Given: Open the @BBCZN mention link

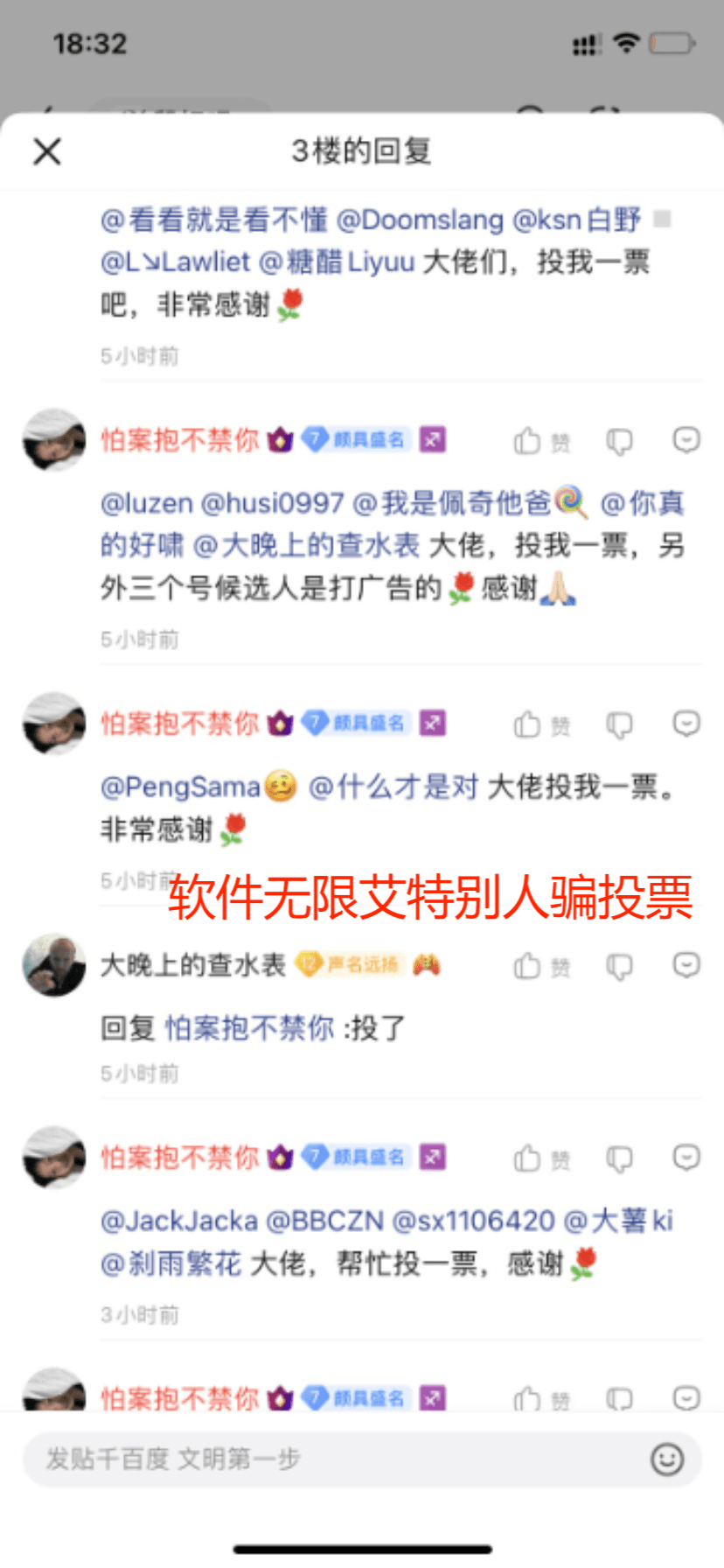Looking at the screenshot, I should [324, 1221].
